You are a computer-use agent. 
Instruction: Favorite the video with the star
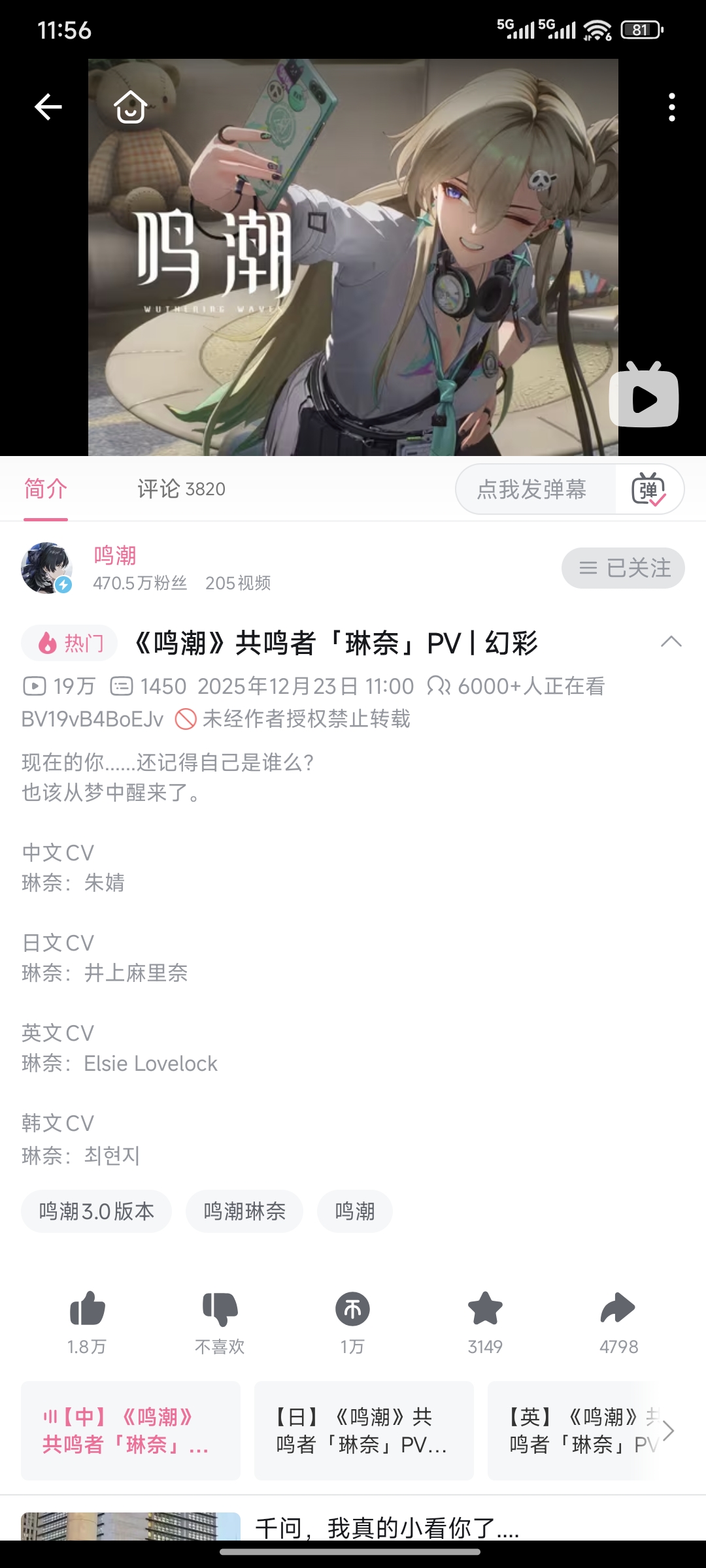tap(485, 1309)
